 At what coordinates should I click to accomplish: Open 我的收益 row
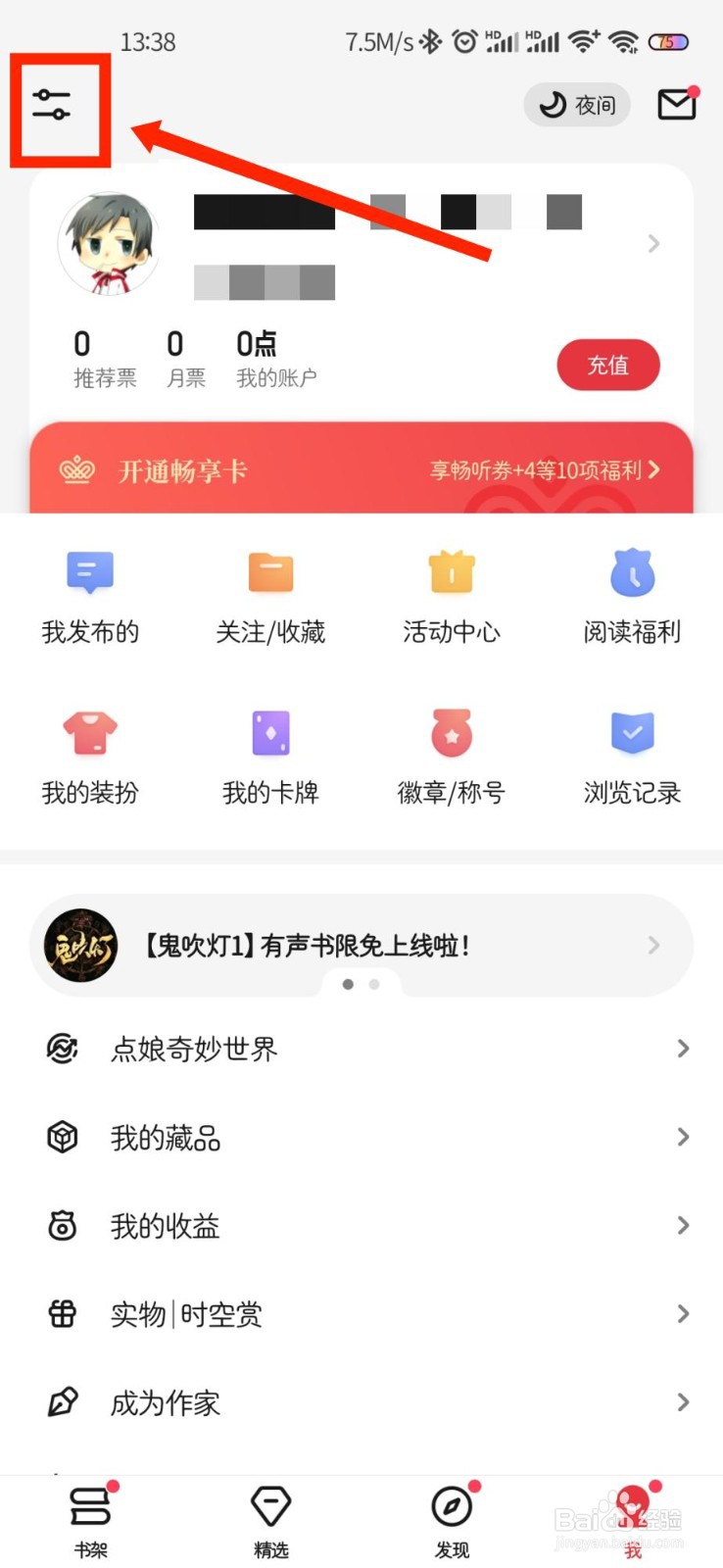pyautogui.click(x=361, y=1226)
